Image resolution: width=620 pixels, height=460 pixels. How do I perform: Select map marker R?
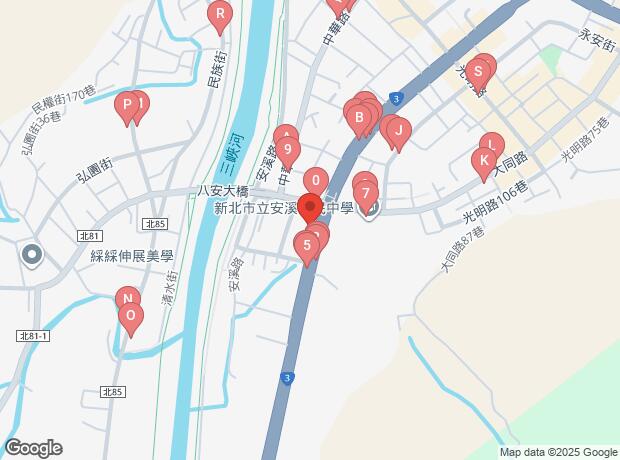pos(219,14)
